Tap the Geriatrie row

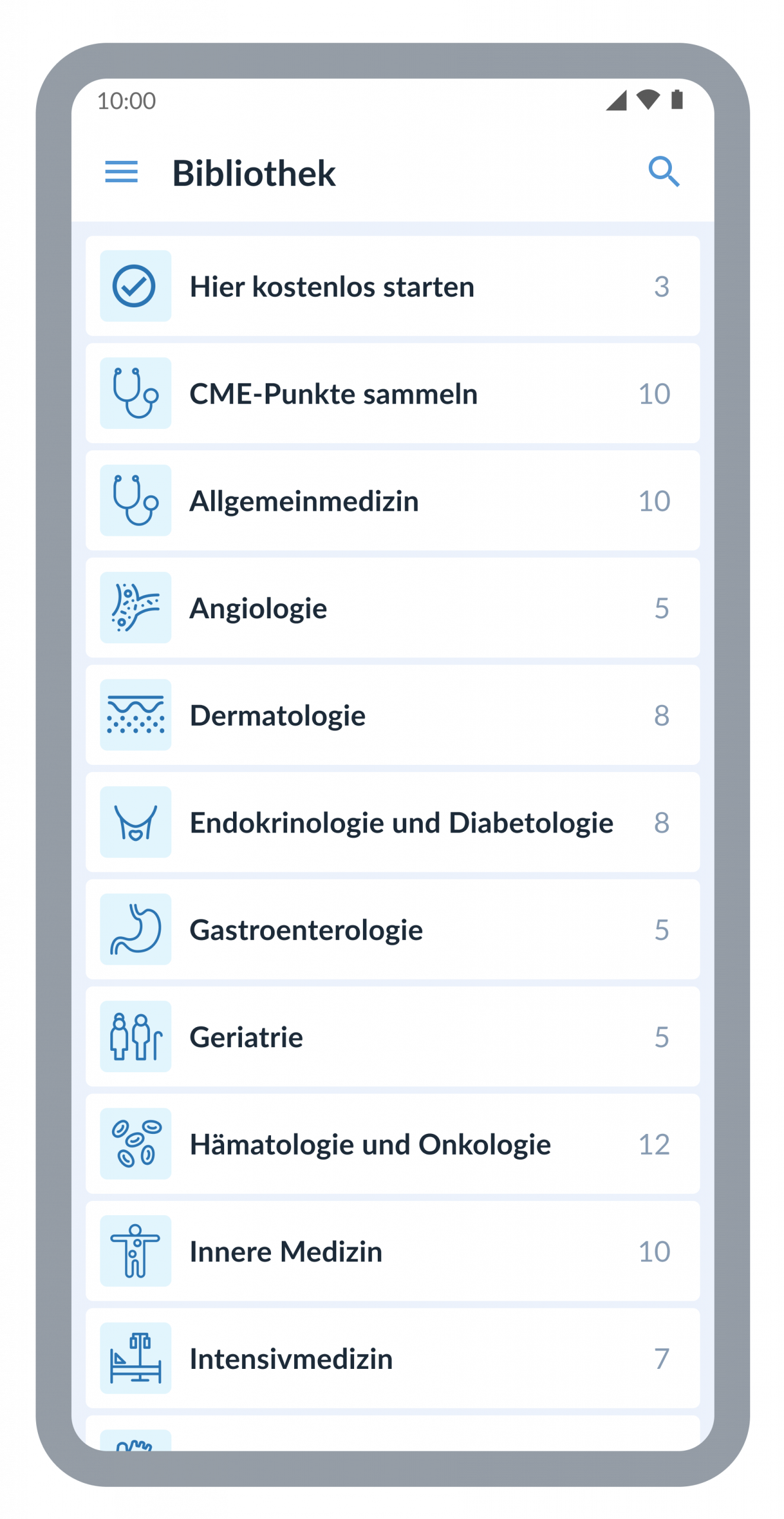click(391, 1037)
